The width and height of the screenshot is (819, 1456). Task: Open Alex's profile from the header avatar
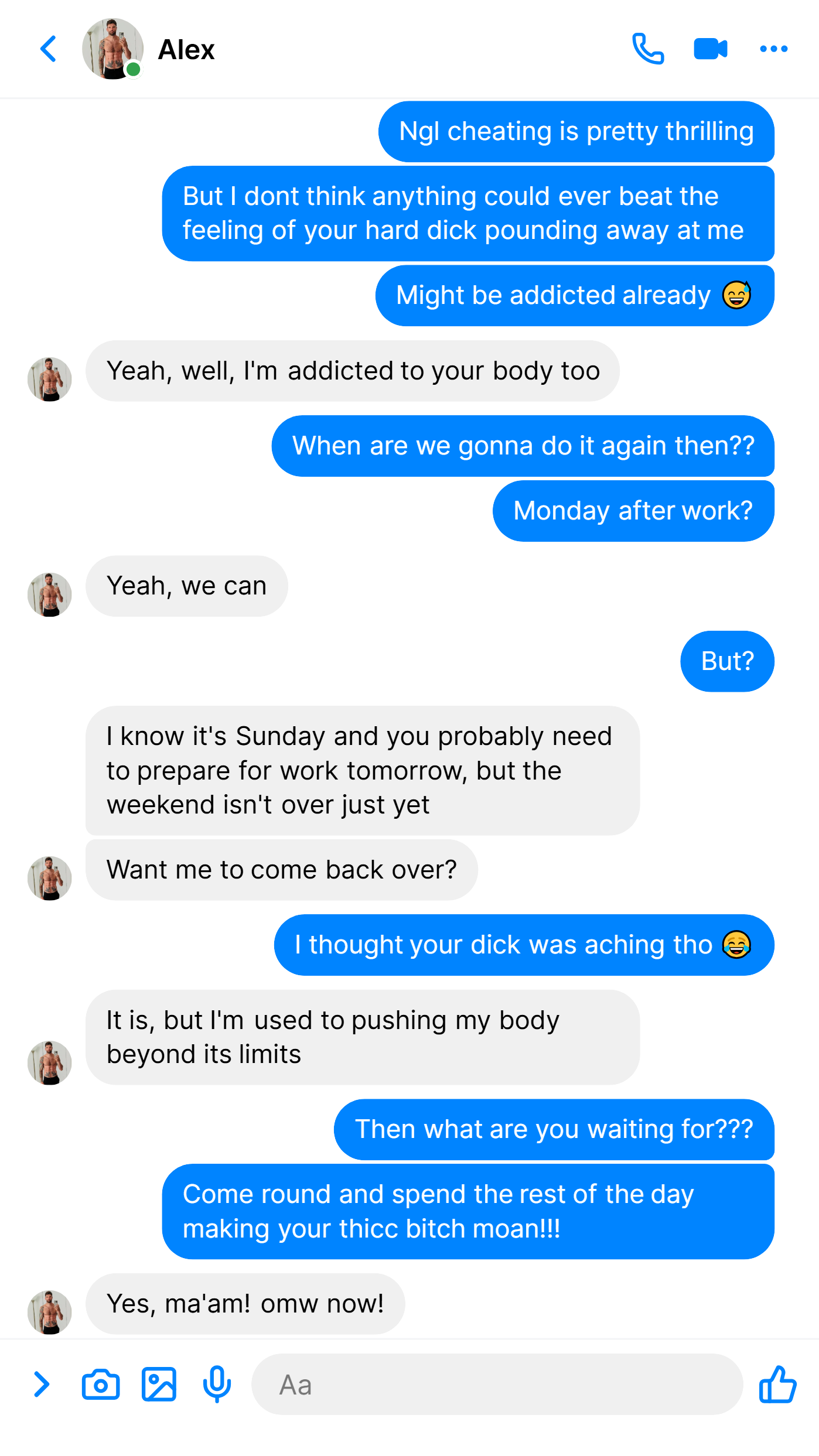(x=112, y=49)
